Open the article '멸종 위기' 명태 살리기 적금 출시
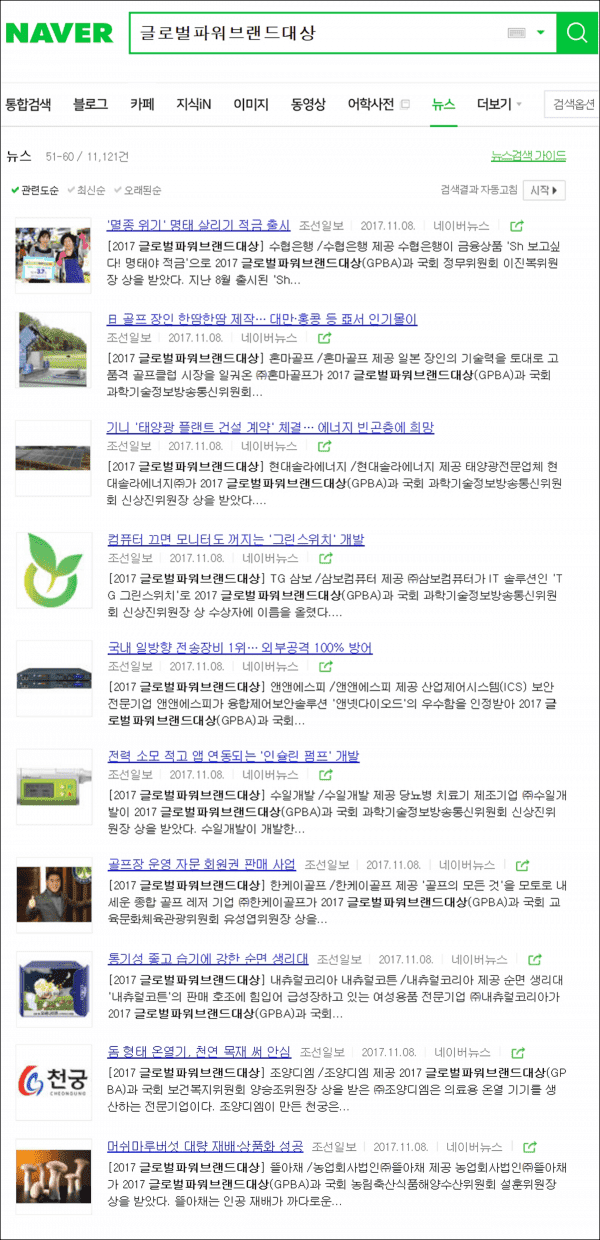 pyautogui.click(x=198, y=225)
